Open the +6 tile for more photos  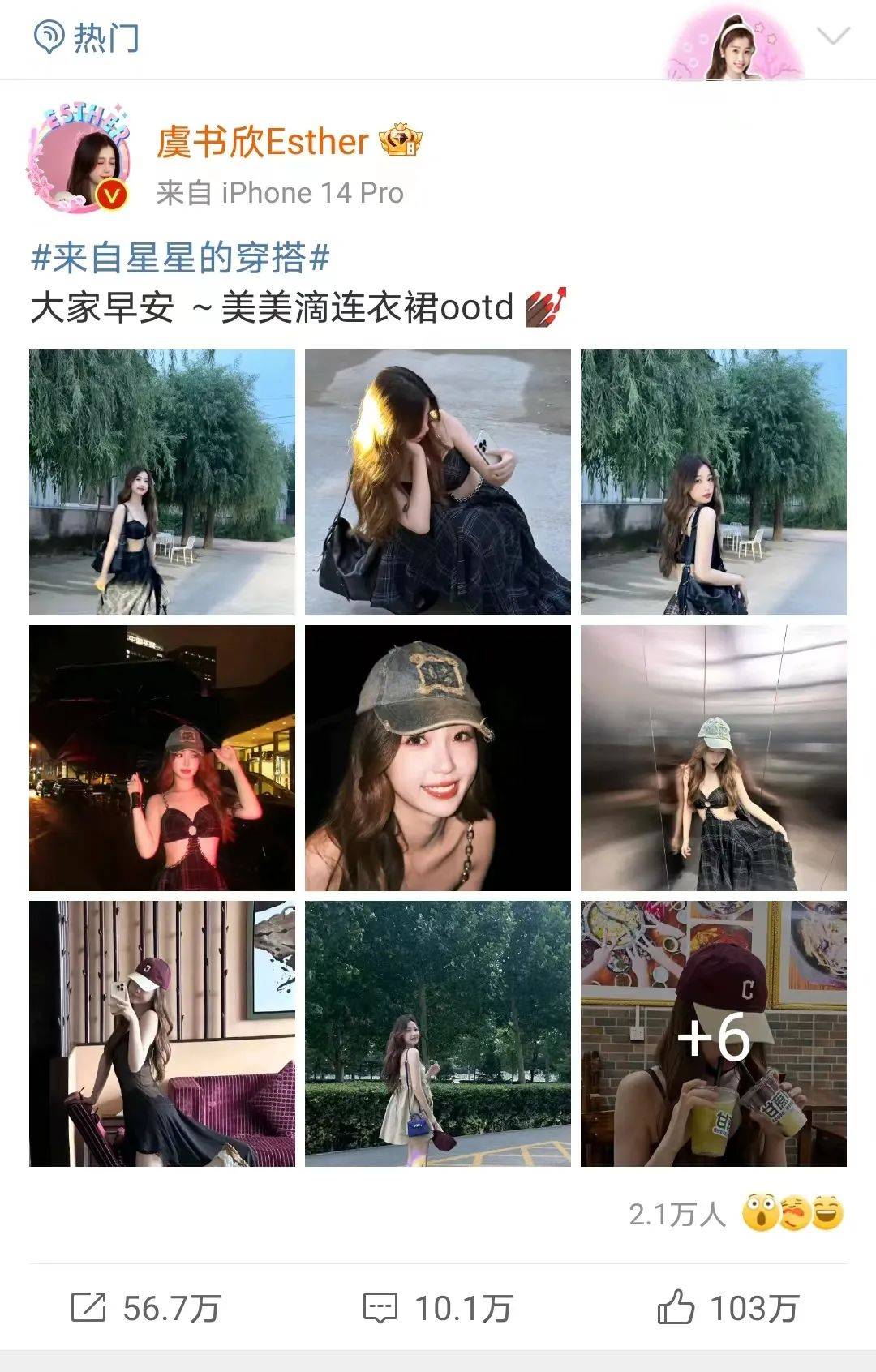(x=713, y=1033)
